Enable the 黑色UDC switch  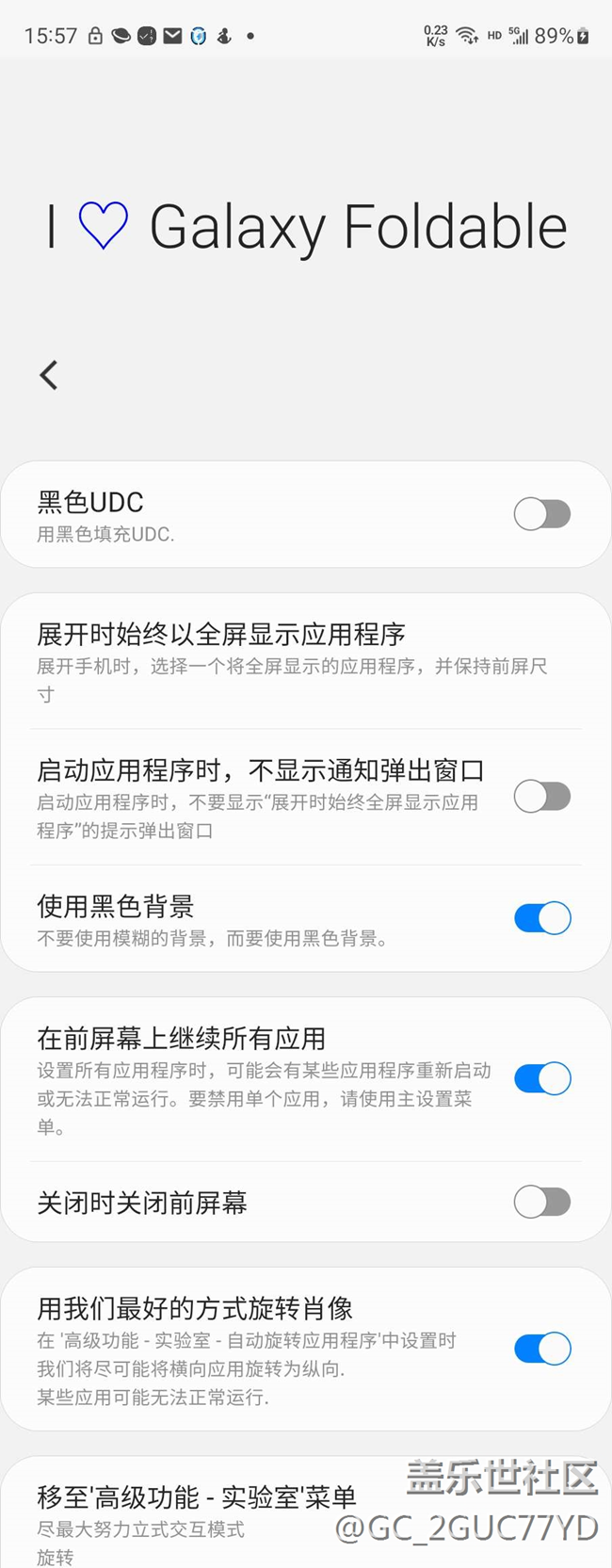coord(542,514)
